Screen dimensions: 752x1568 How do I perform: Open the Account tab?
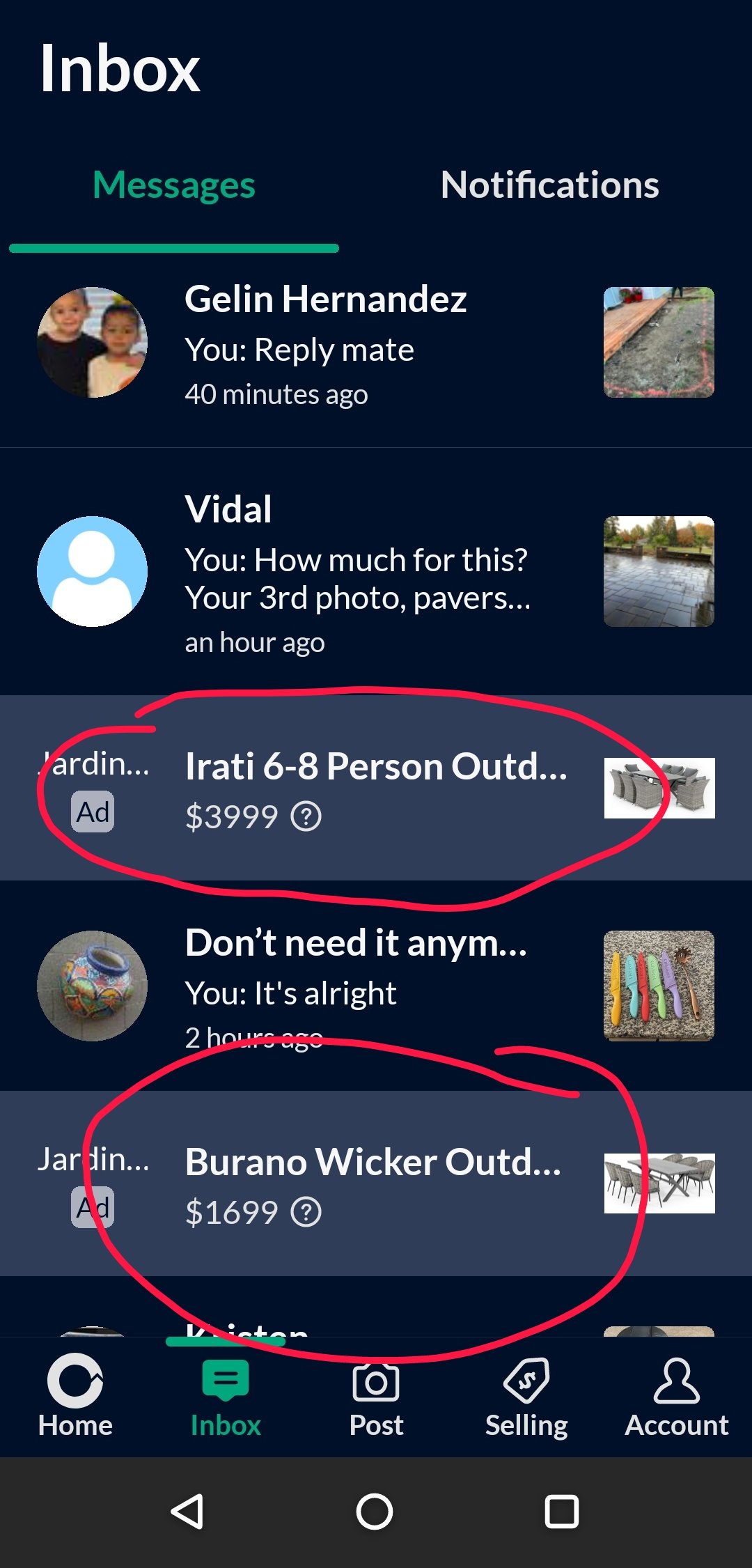pos(676,1397)
